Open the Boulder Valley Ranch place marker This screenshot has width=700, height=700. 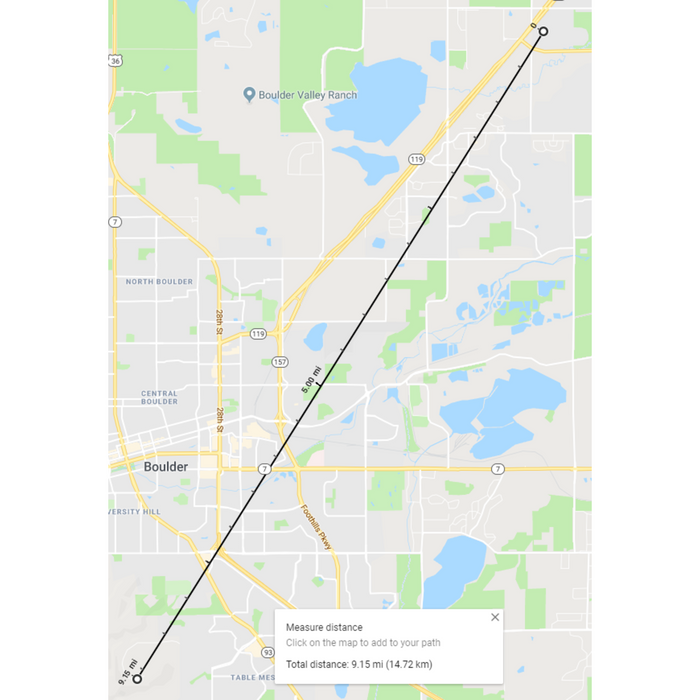(249, 95)
